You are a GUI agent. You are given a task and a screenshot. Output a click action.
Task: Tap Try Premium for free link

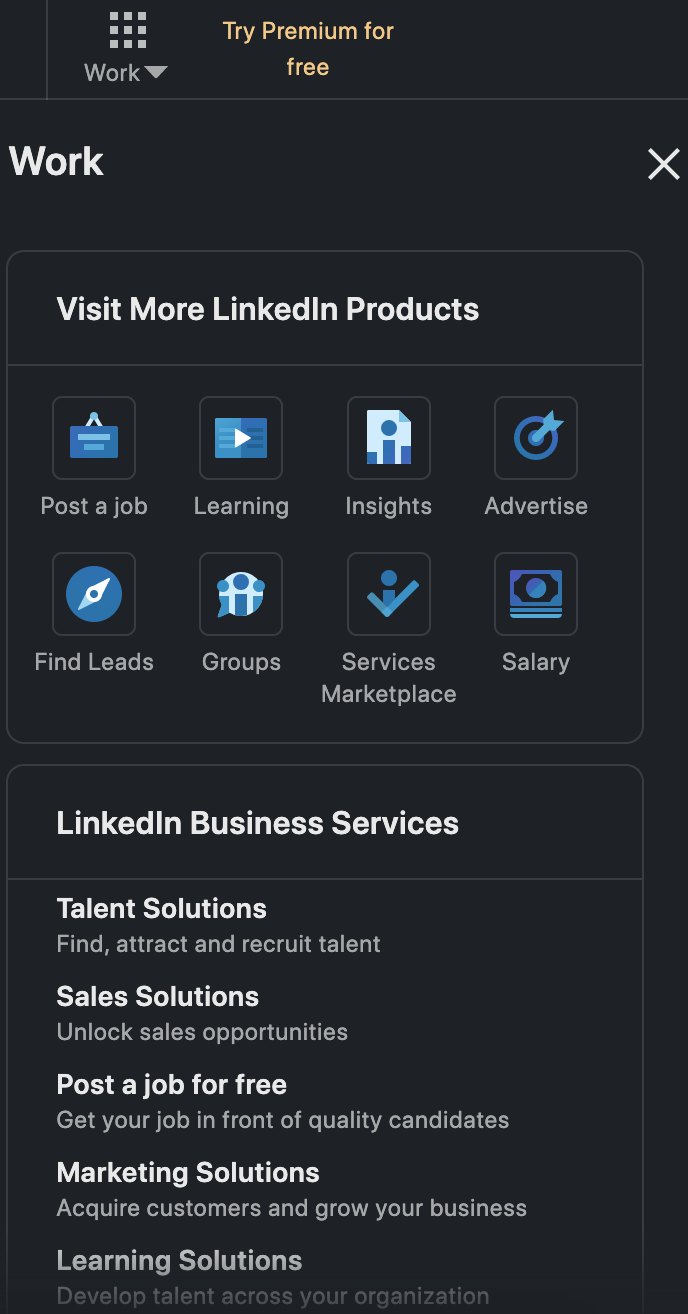point(308,49)
